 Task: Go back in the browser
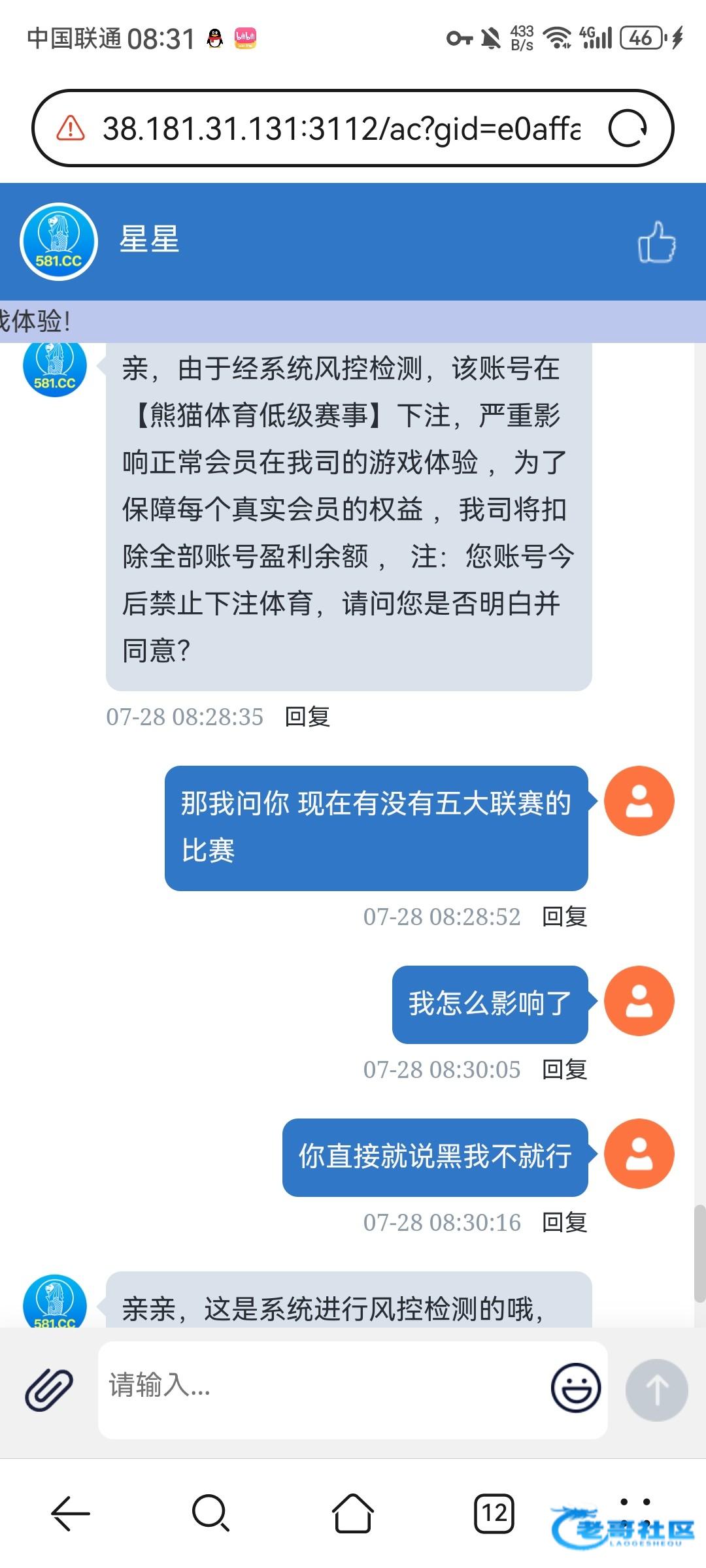[x=71, y=1513]
